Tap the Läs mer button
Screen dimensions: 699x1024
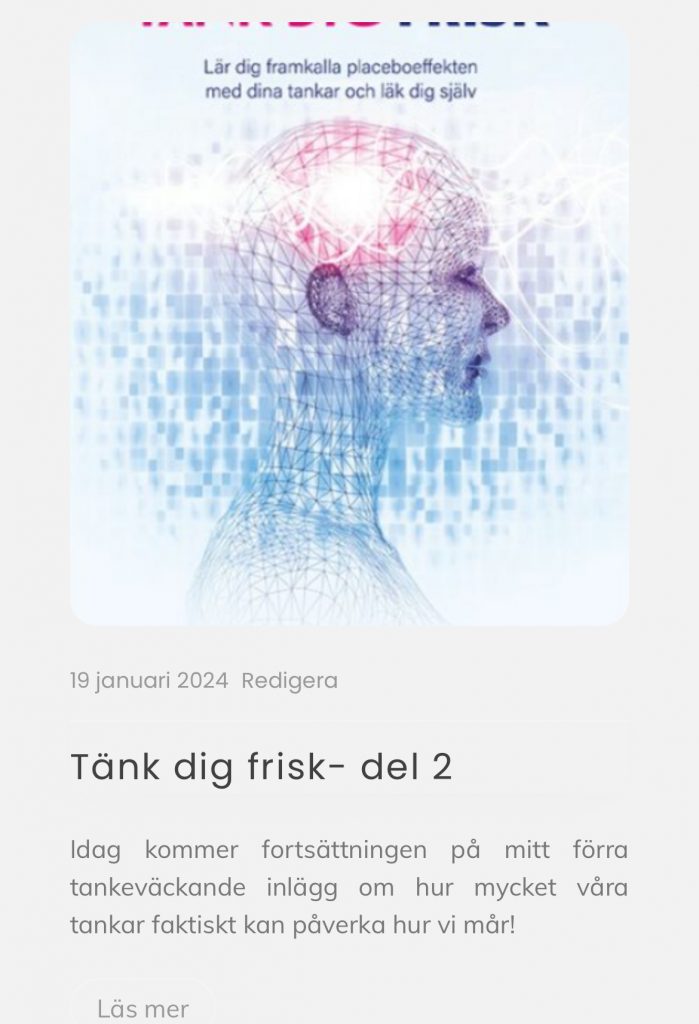pos(142,1007)
